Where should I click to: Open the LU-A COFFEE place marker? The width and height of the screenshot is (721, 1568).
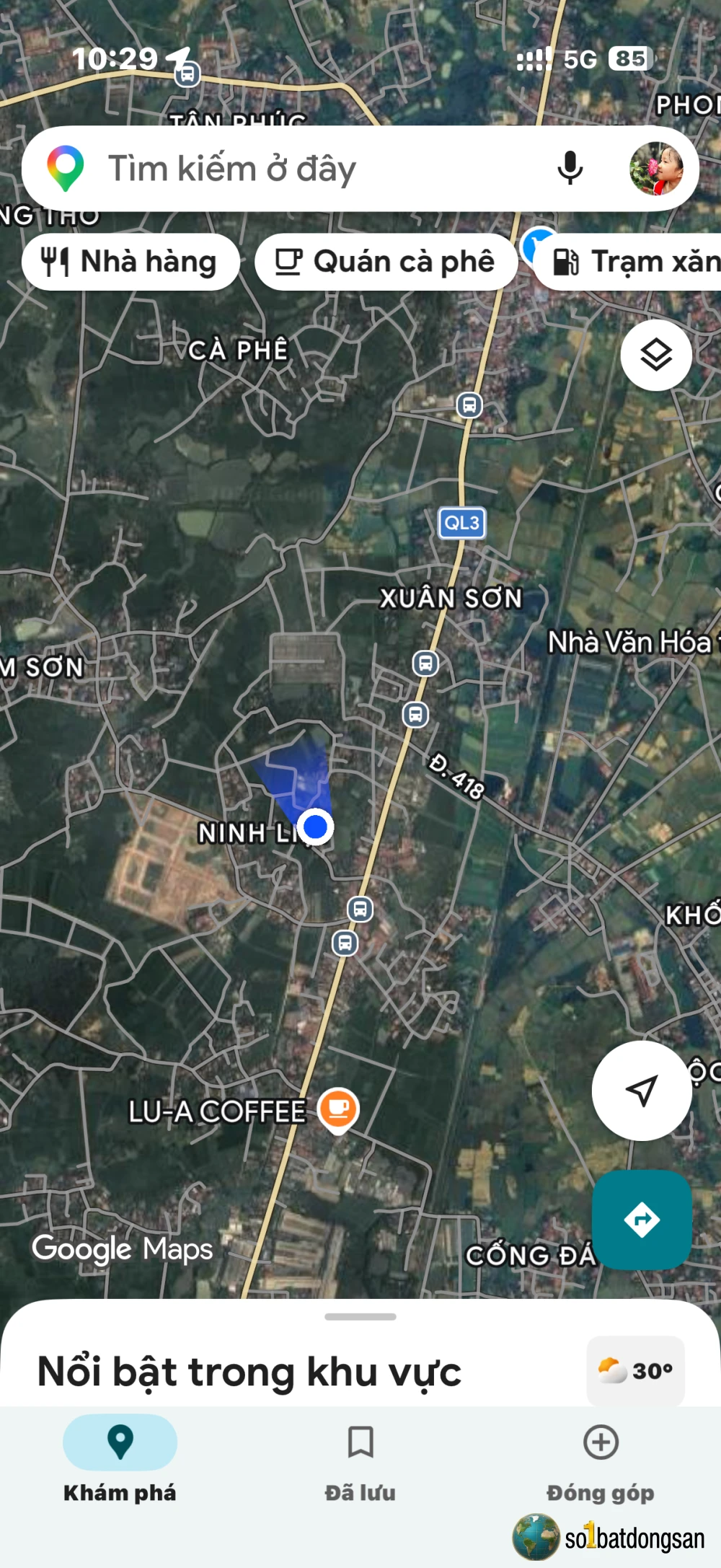pos(337,1109)
